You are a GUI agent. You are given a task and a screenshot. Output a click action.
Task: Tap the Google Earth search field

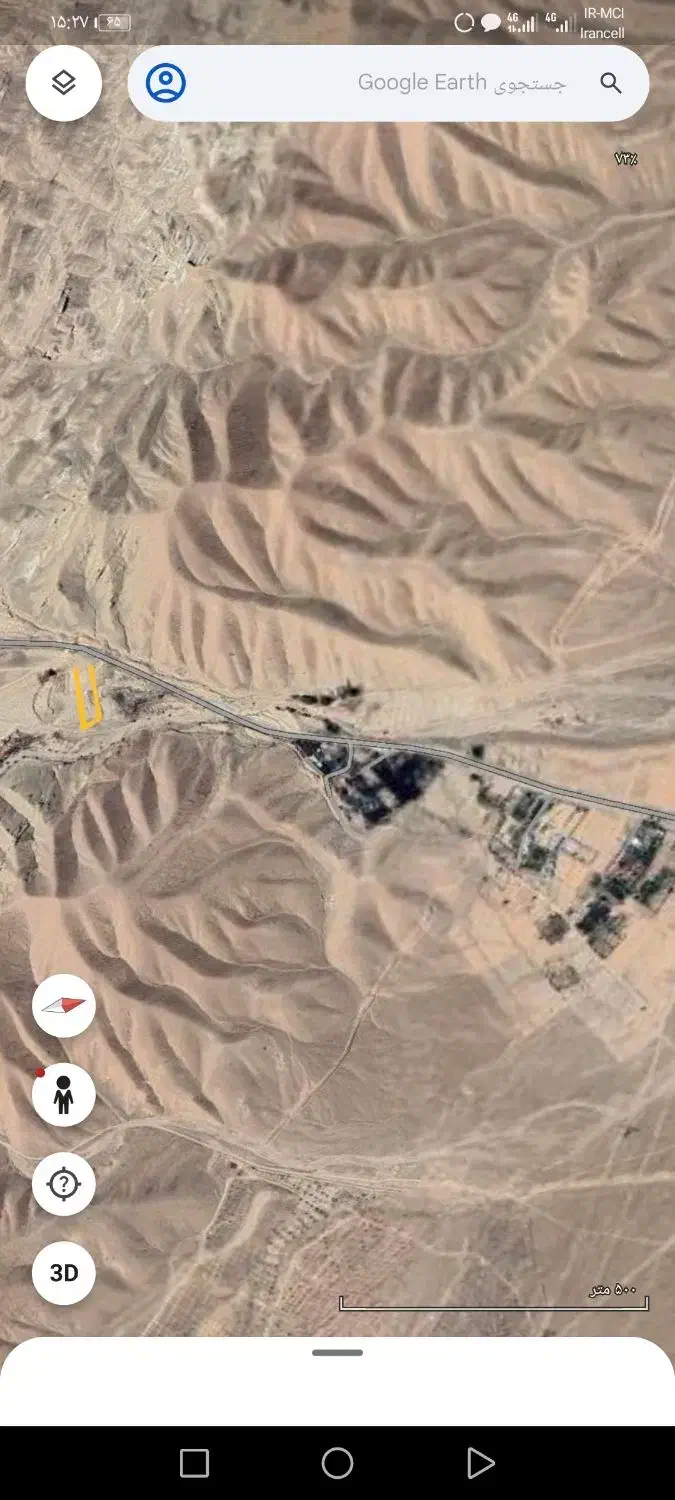click(x=388, y=83)
